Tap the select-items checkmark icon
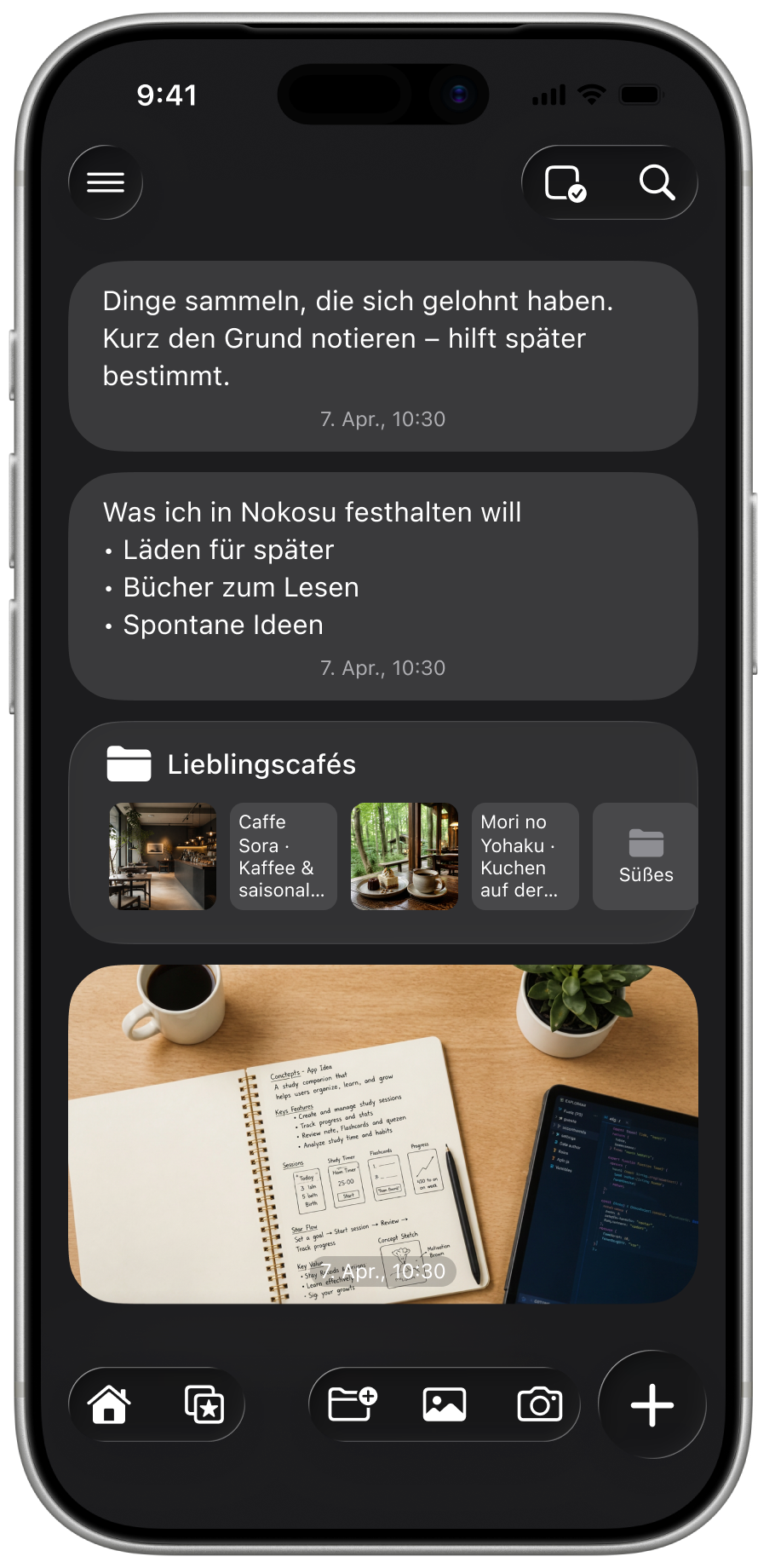Viewport: 775px width, 1568px height. point(565,183)
